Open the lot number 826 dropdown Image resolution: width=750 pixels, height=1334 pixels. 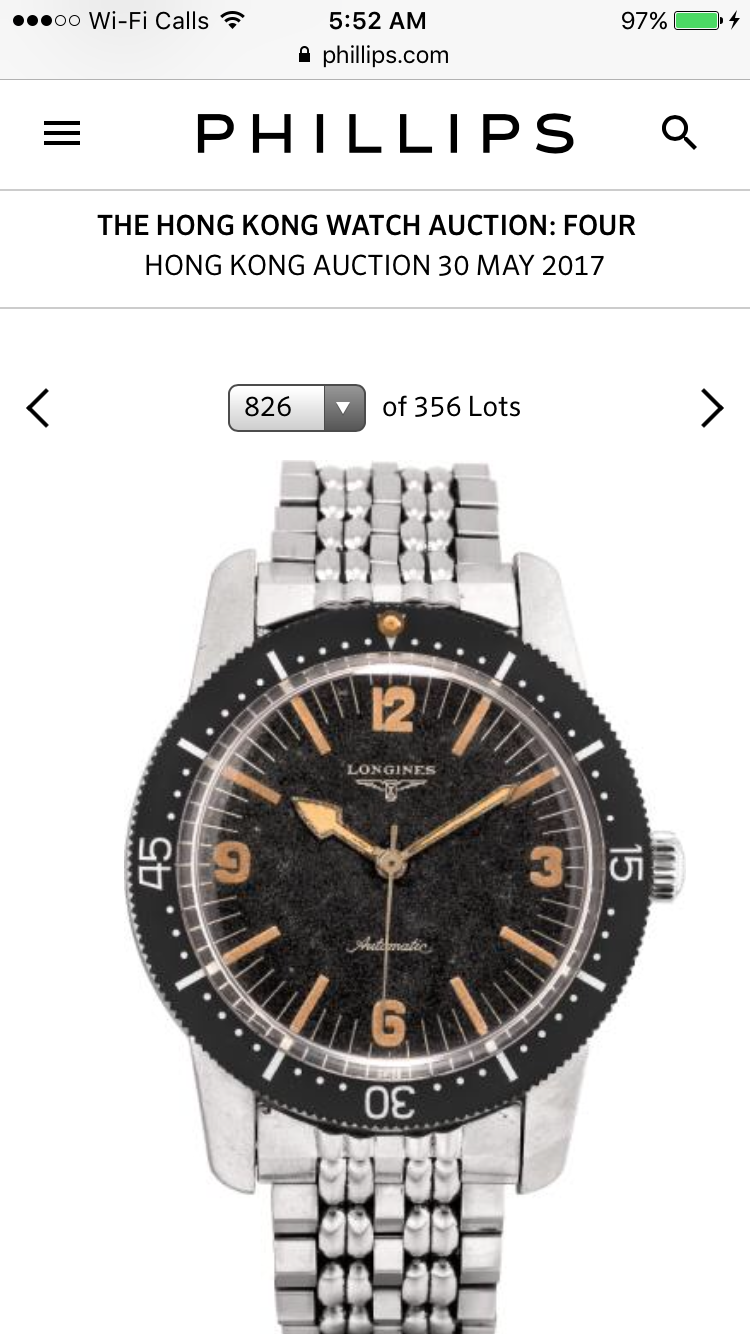[297, 408]
